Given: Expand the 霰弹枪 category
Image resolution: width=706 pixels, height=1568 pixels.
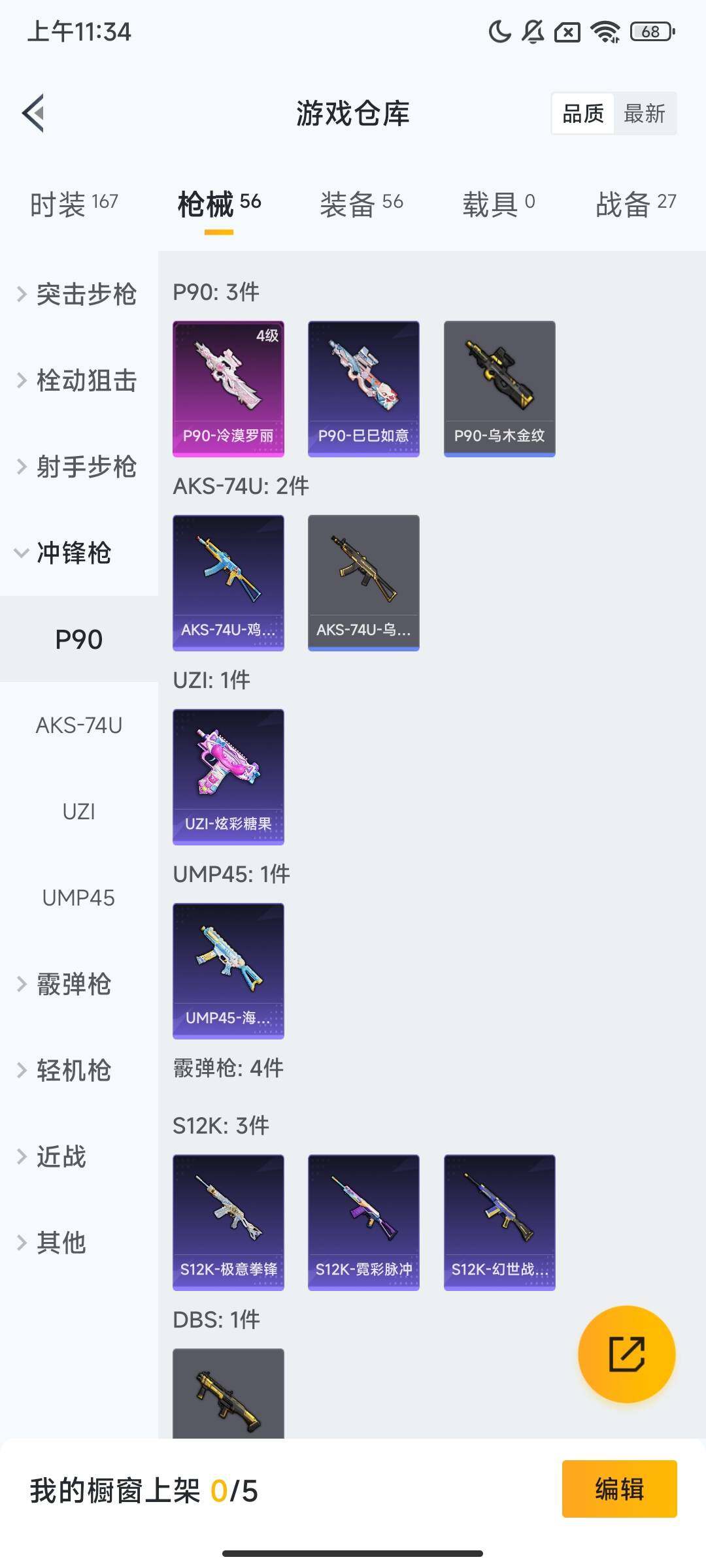Looking at the screenshot, I should [x=65, y=984].
